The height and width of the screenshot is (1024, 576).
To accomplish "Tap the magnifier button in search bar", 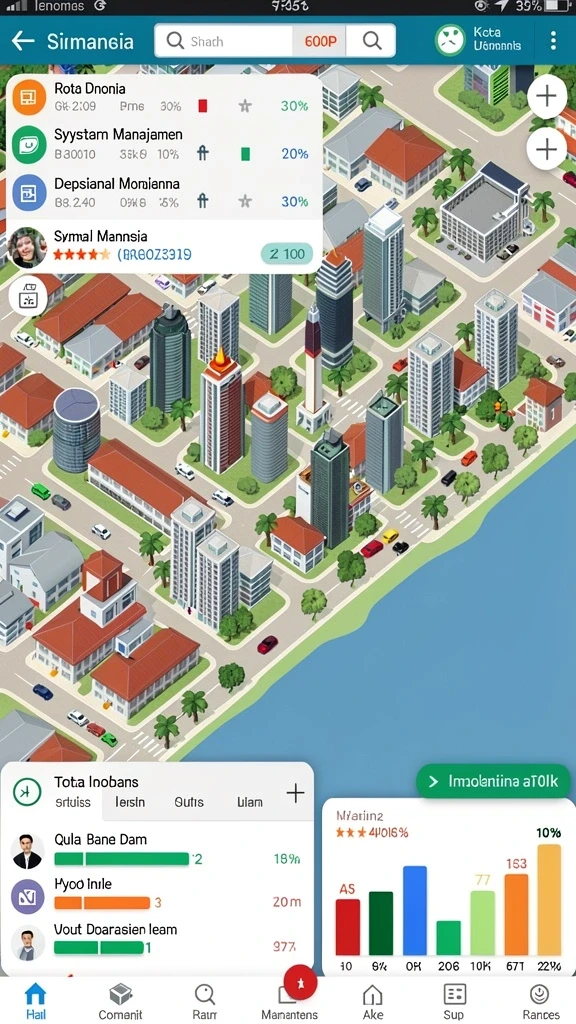I will pos(372,41).
